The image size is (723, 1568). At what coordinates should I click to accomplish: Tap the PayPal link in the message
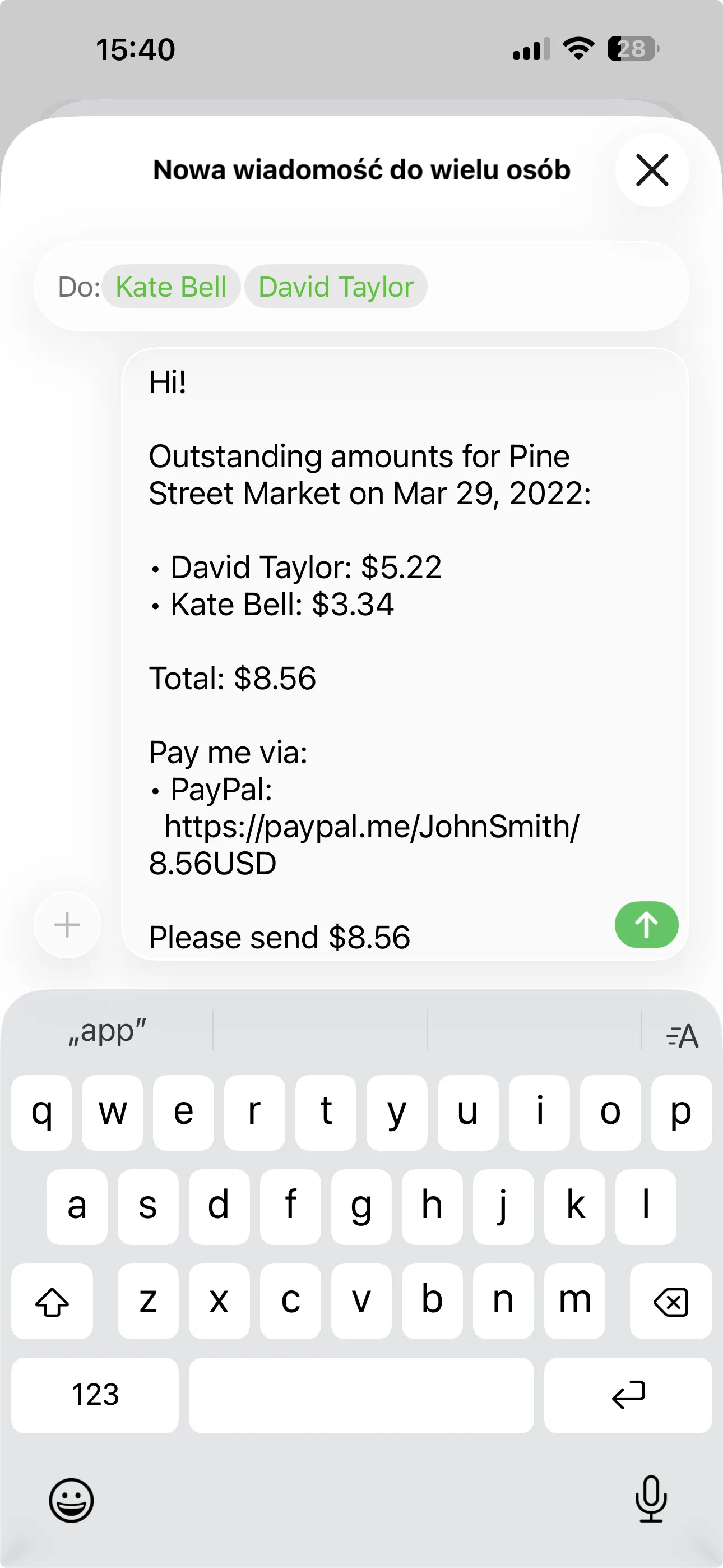(371, 827)
